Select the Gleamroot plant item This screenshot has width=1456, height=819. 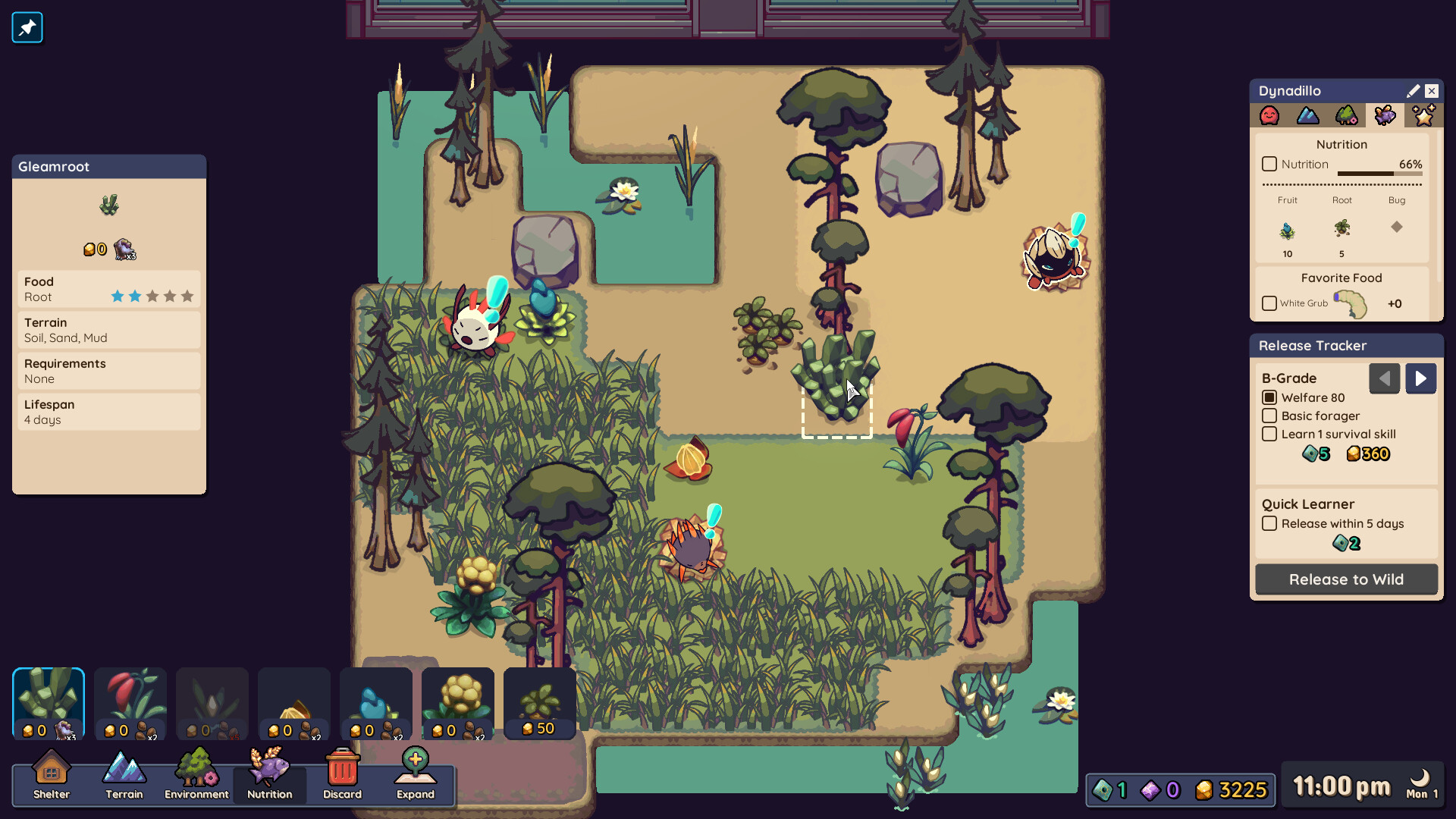coord(49,703)
